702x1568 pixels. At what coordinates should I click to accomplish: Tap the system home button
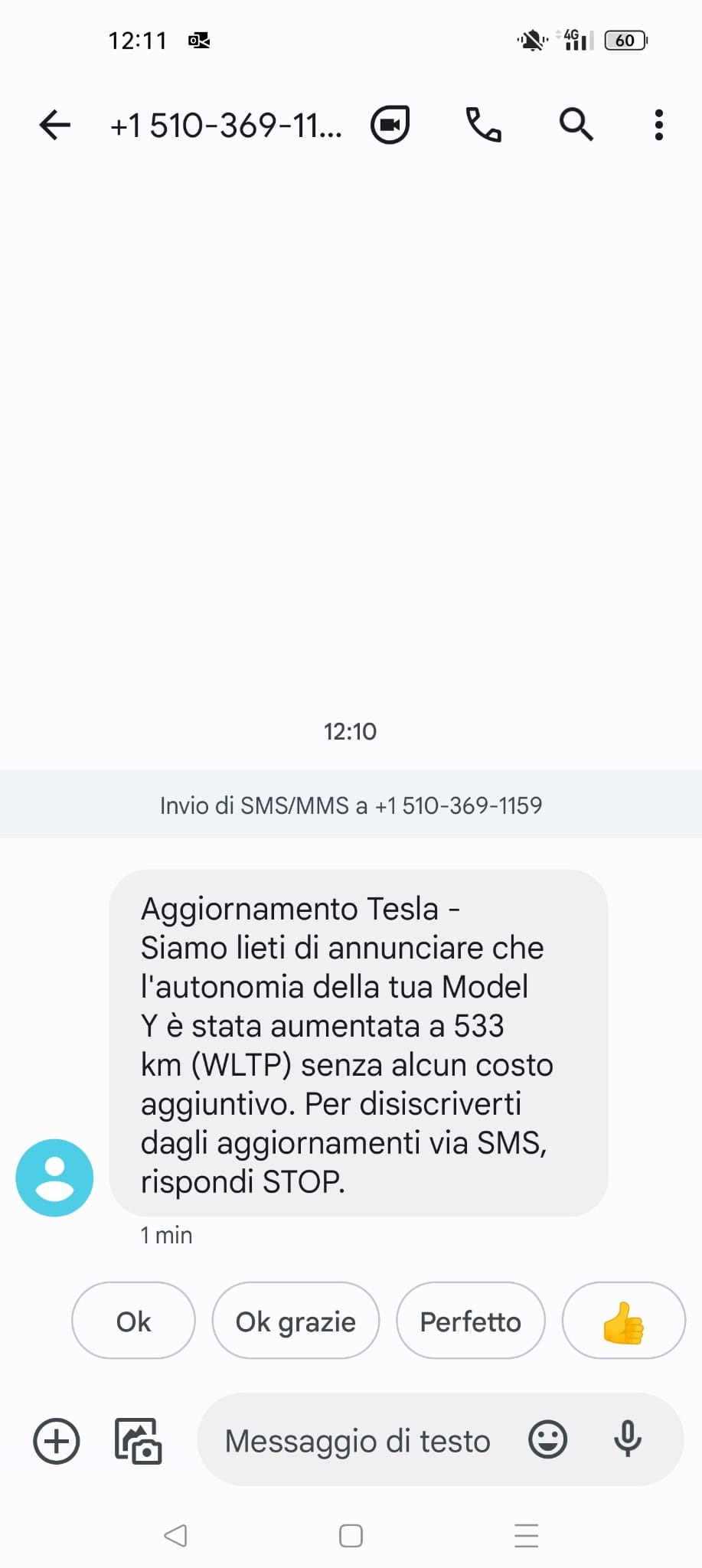351,1536
